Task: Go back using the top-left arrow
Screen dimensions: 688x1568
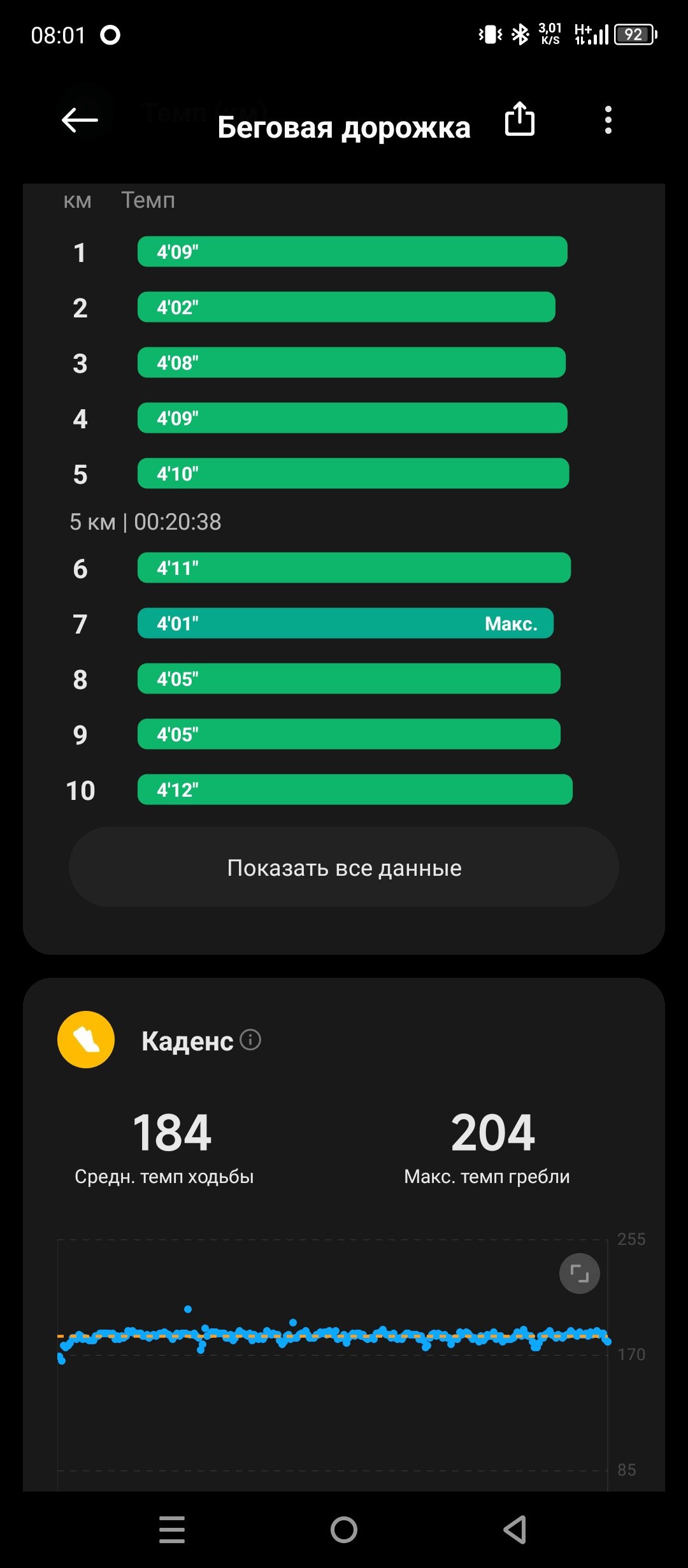Action: (x=80, y=120)
